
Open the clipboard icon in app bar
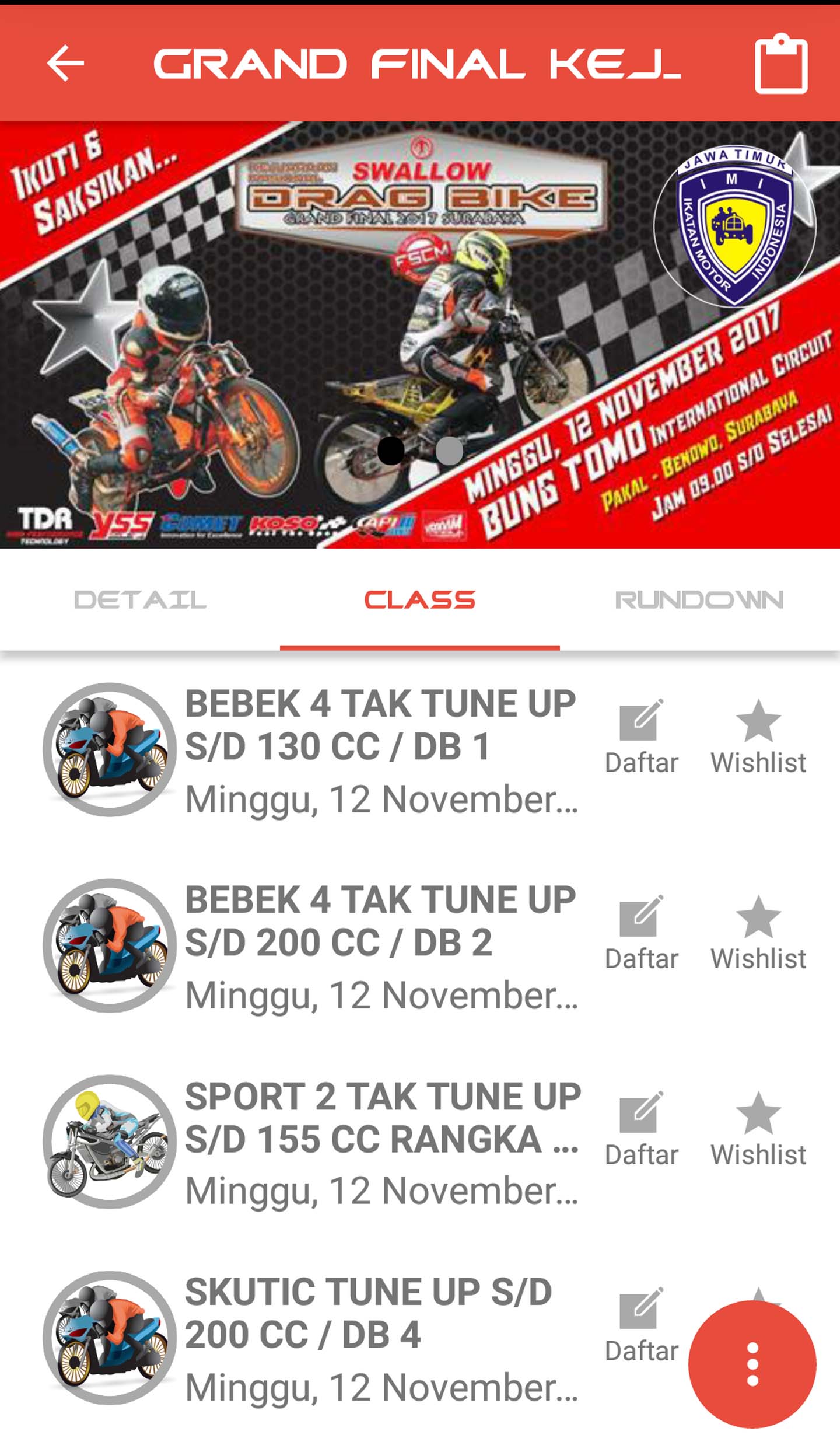tap(781, 64)
